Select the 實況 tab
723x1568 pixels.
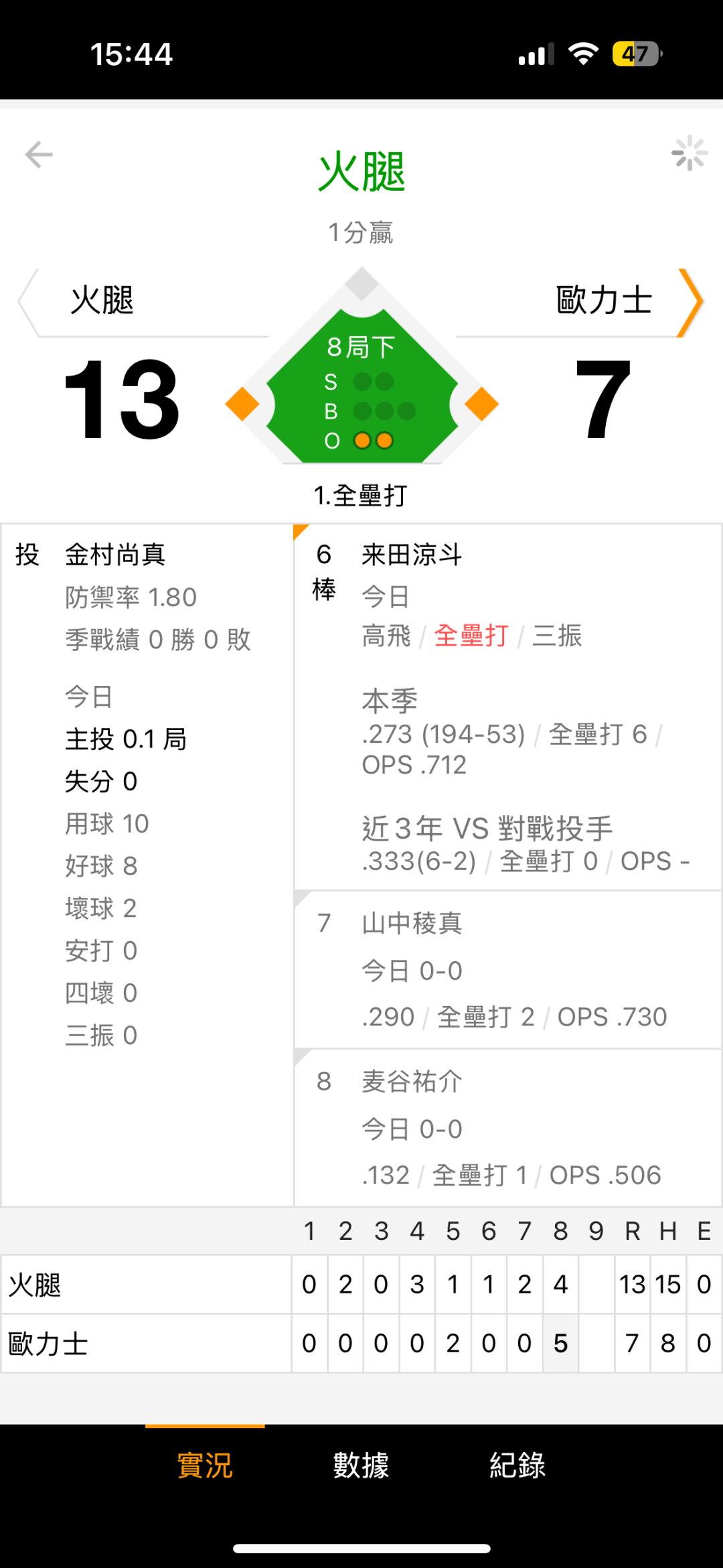click(x=205, y=1465)
